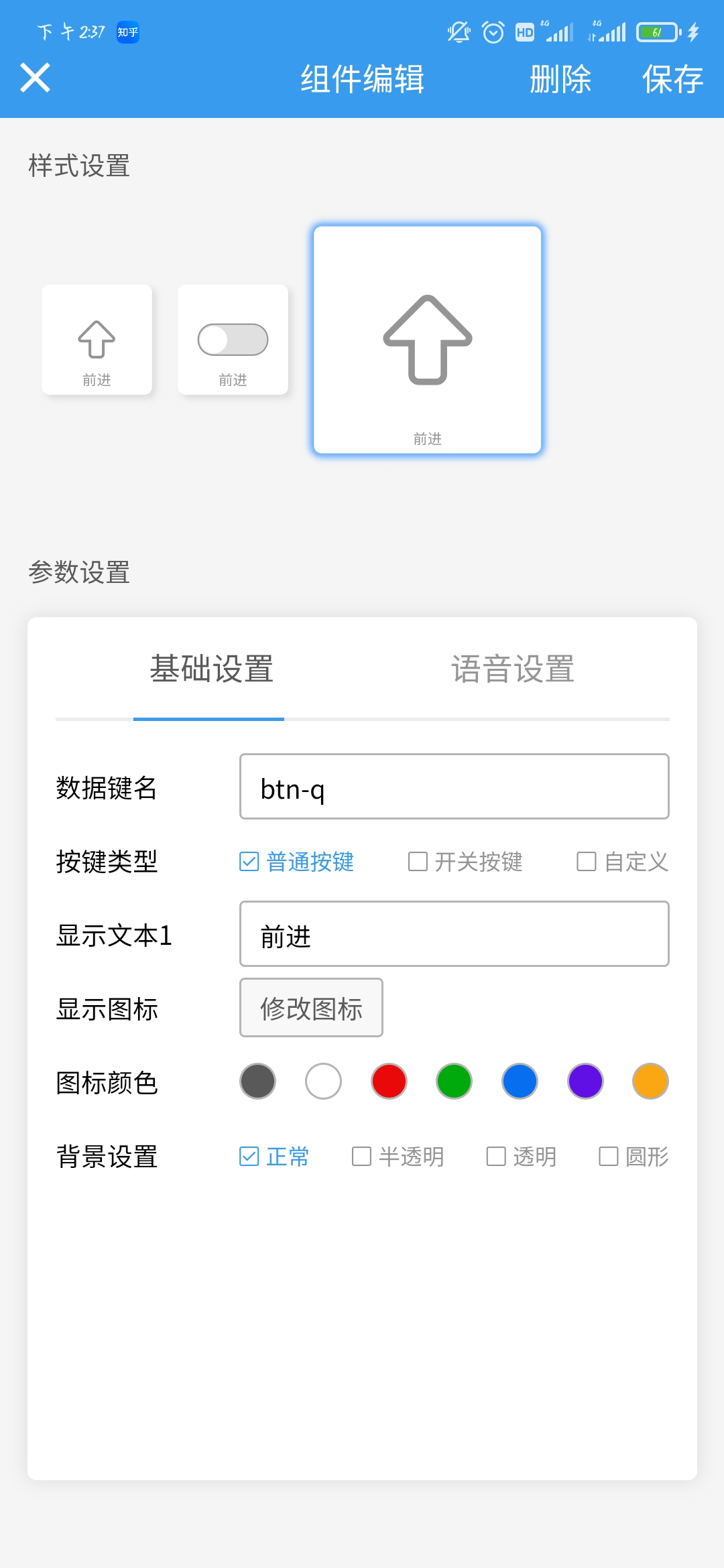724x1568 pixels.
Task: Open the 基础设置 tab
Action: pyautogui.click(x=211, y=669)
